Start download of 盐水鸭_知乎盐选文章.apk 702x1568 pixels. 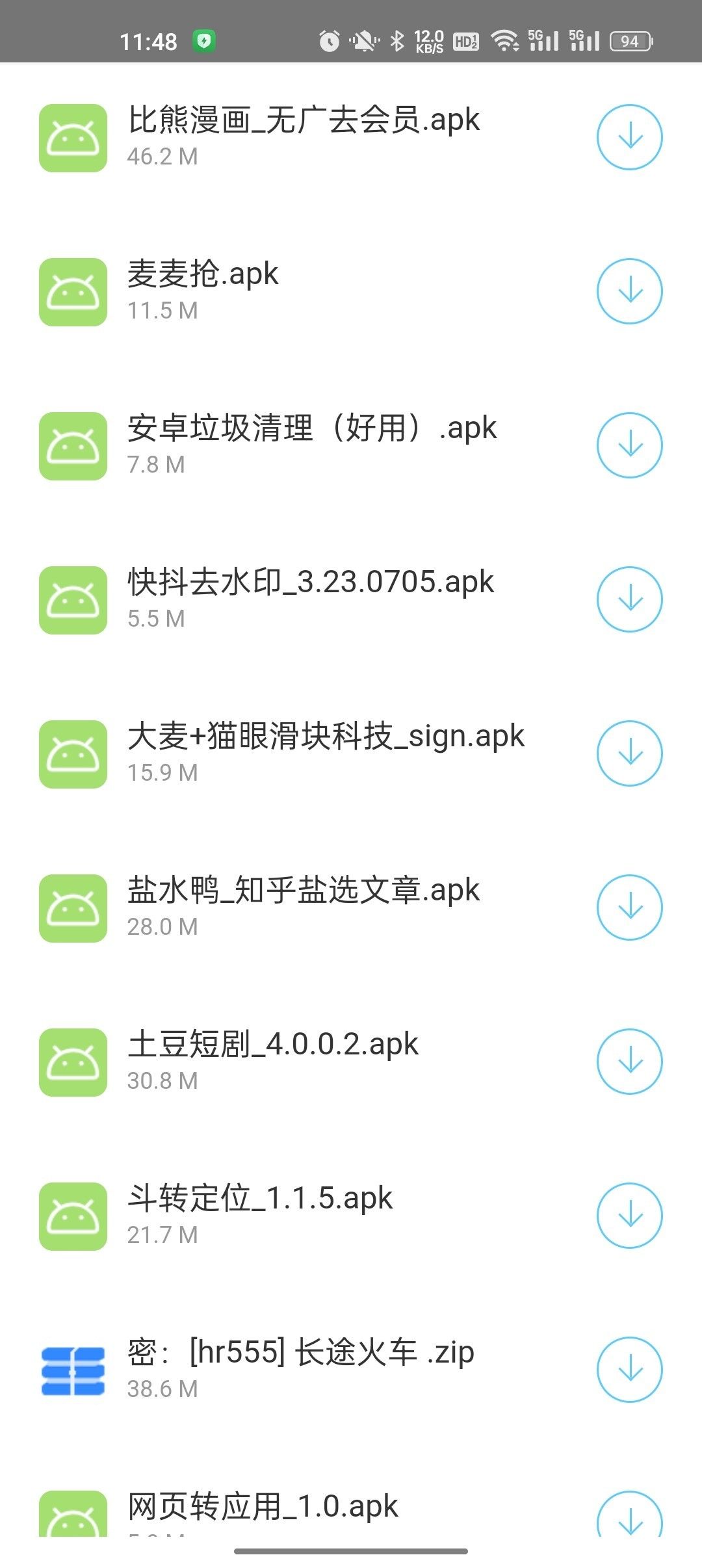tap(630, 908)
